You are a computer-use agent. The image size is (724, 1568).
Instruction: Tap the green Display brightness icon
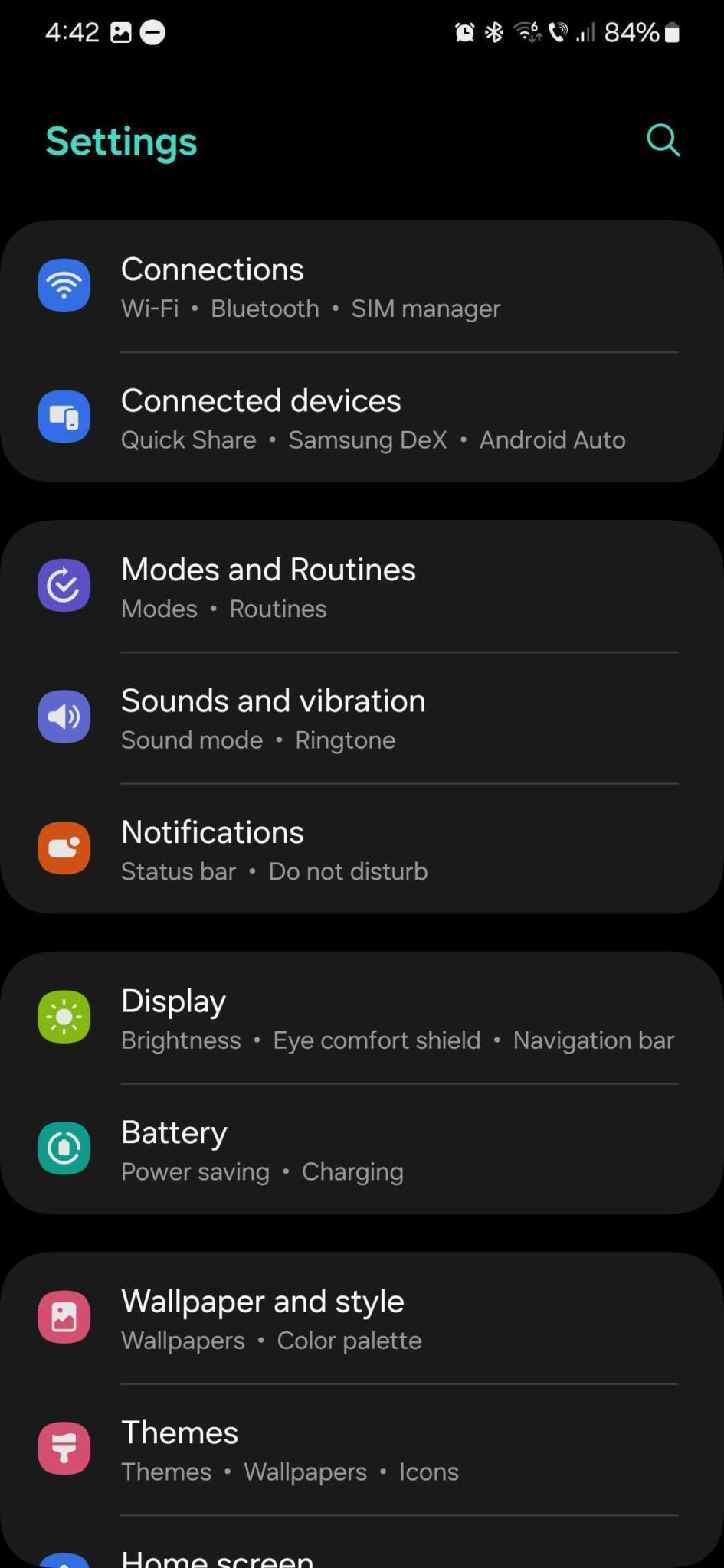64,1017
